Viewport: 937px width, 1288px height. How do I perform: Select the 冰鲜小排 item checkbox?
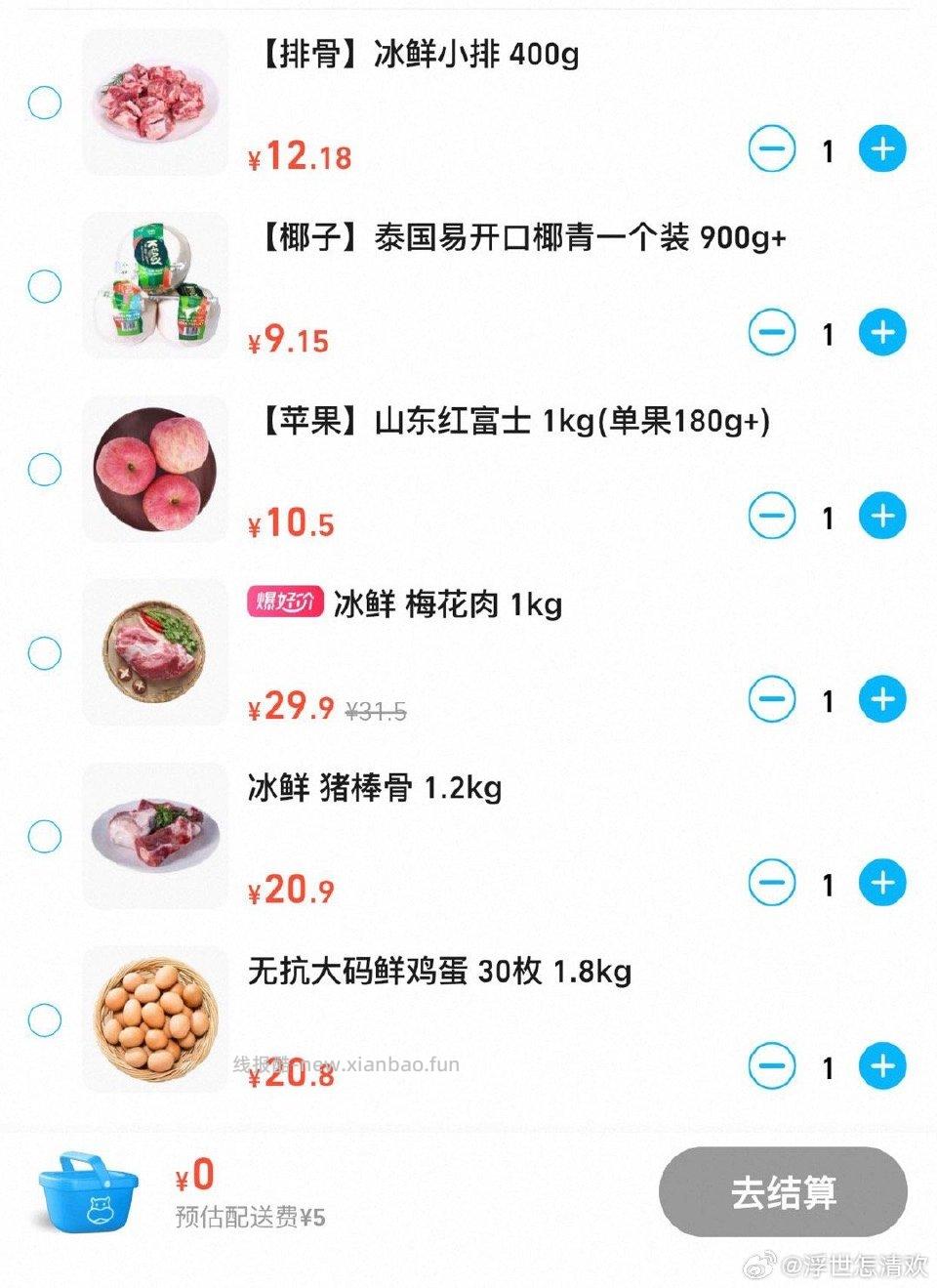click(45, 102)
